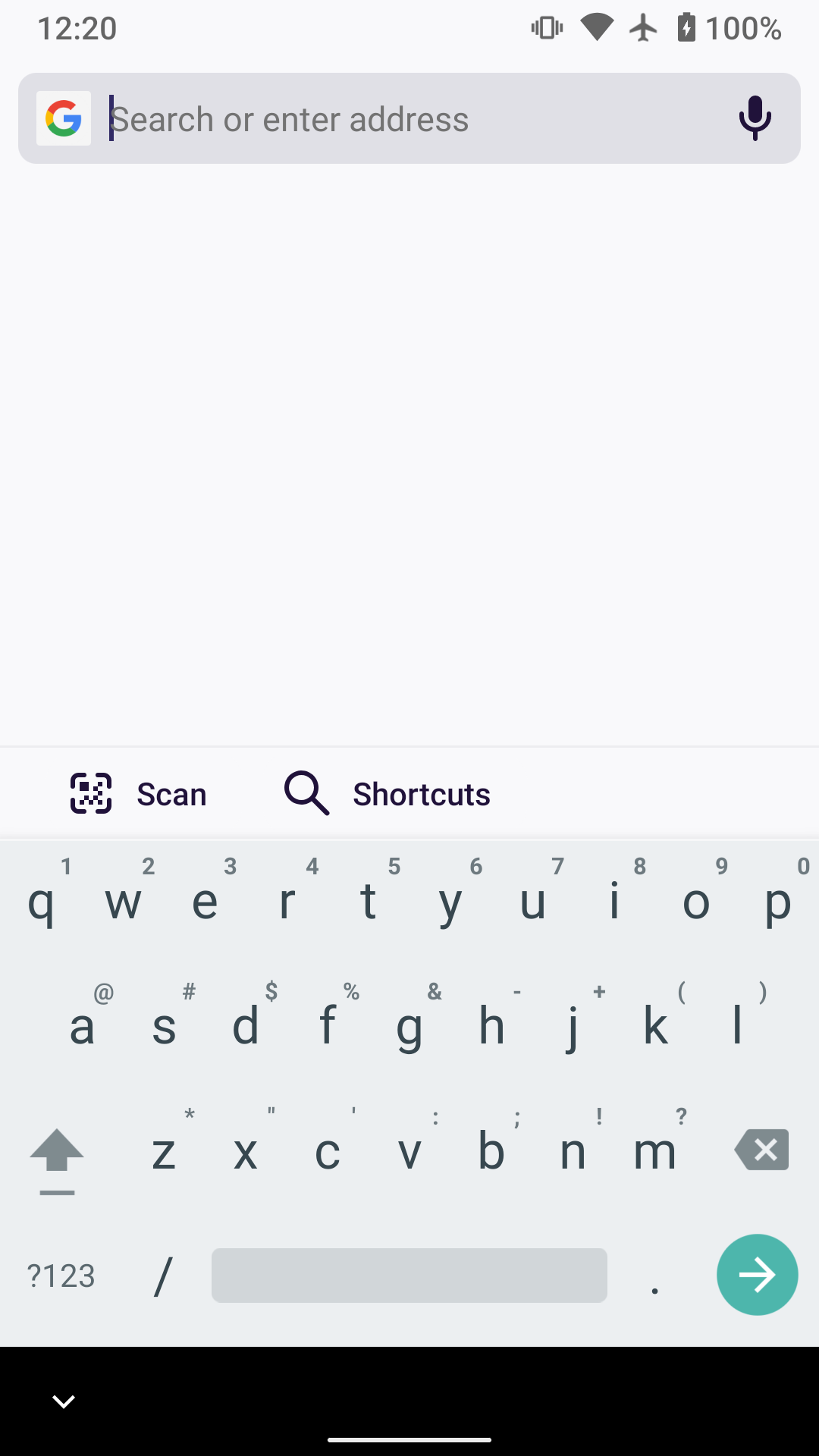Type a slash using the keyboard key
Image resolution: width=819 pixels, height=1456 pixels.
(164, 1276)
